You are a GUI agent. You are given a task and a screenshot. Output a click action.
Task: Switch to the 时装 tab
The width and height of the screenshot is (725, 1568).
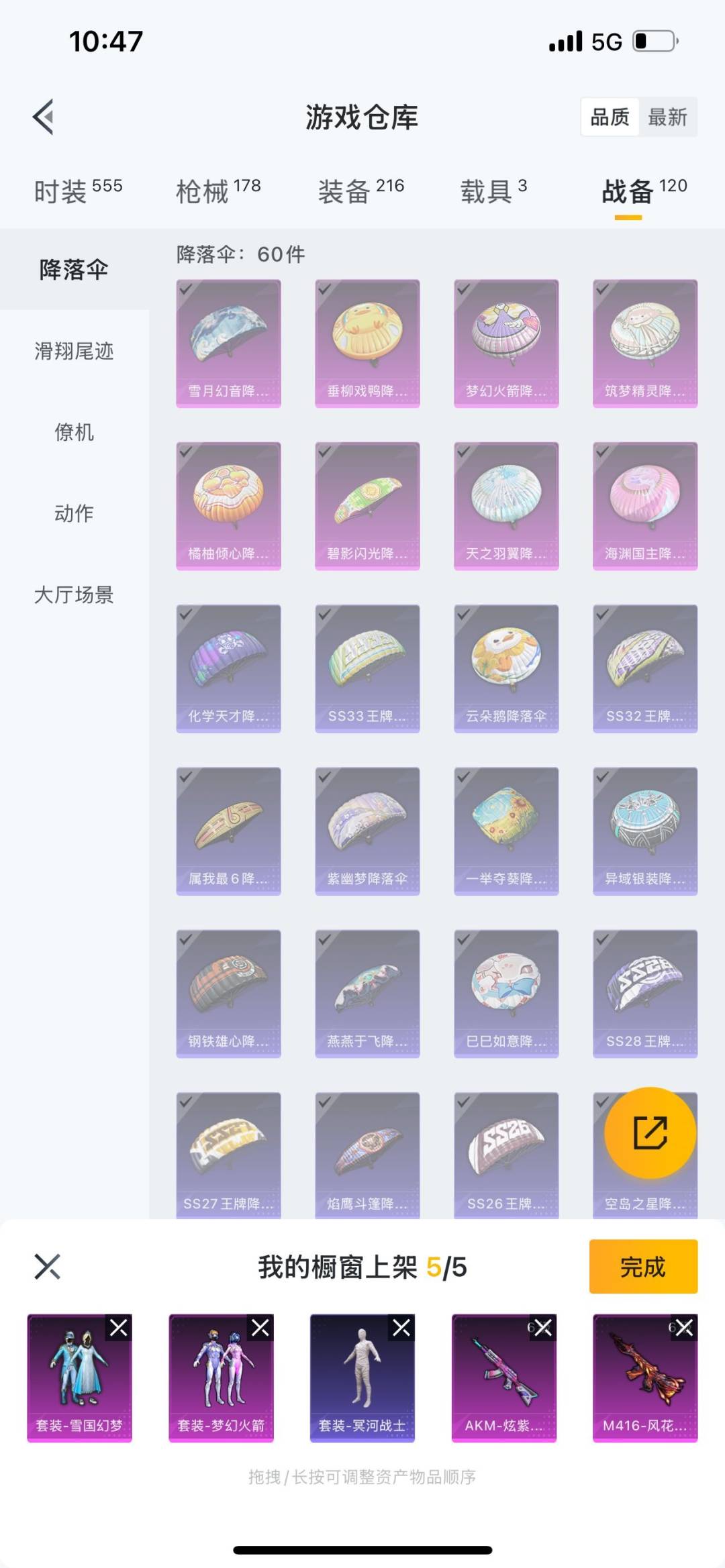78,191
